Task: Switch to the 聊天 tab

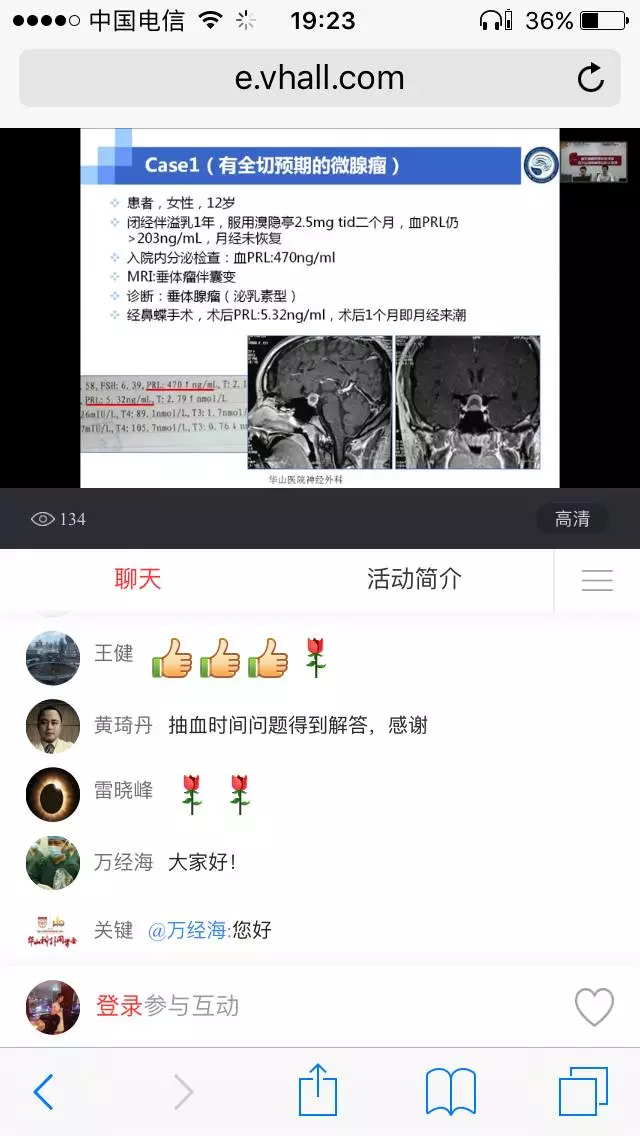Action: (138, 579)
